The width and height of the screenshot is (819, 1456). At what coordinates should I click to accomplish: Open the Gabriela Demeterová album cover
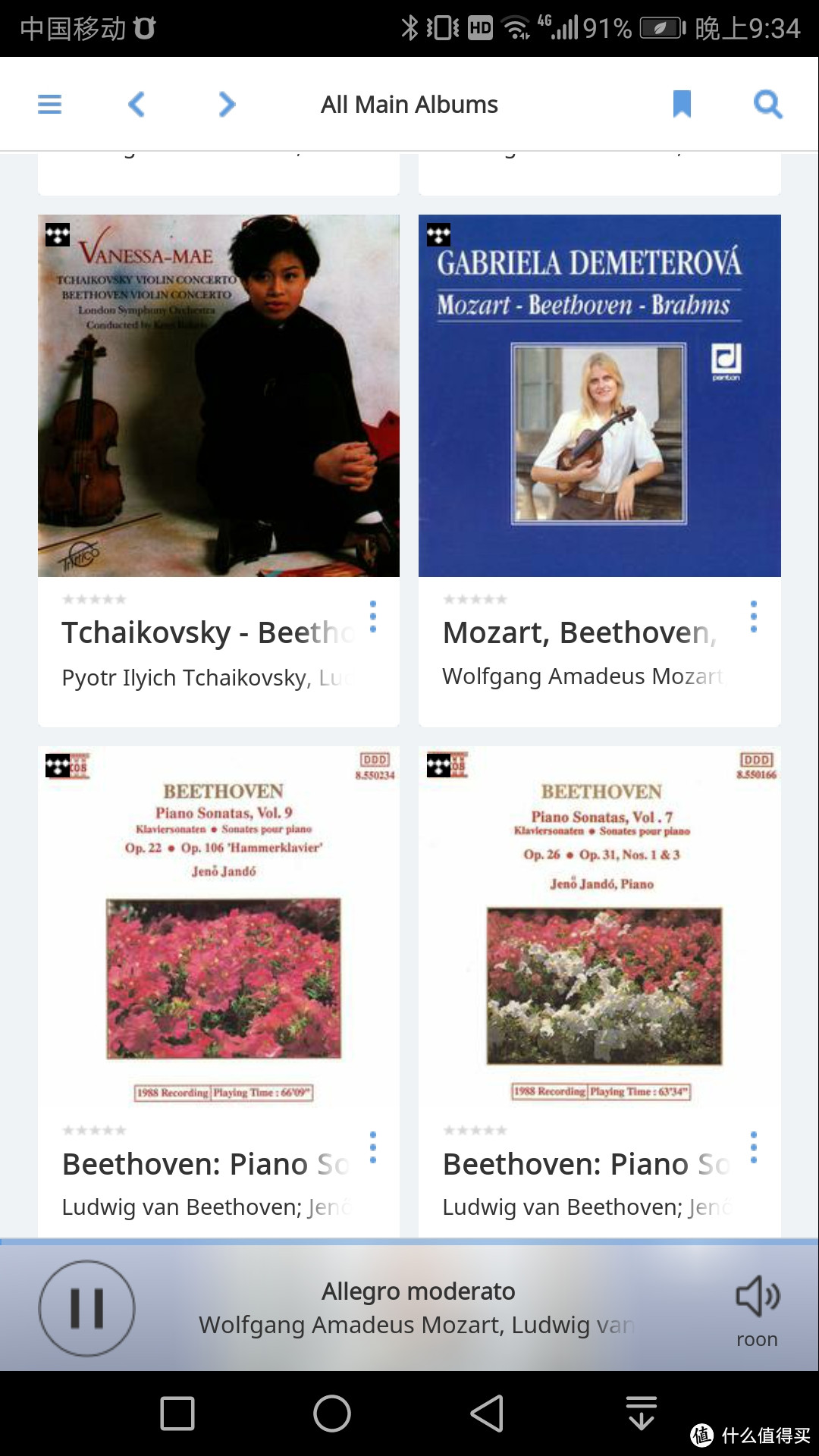pyautogui.click(x=600, y=396)
